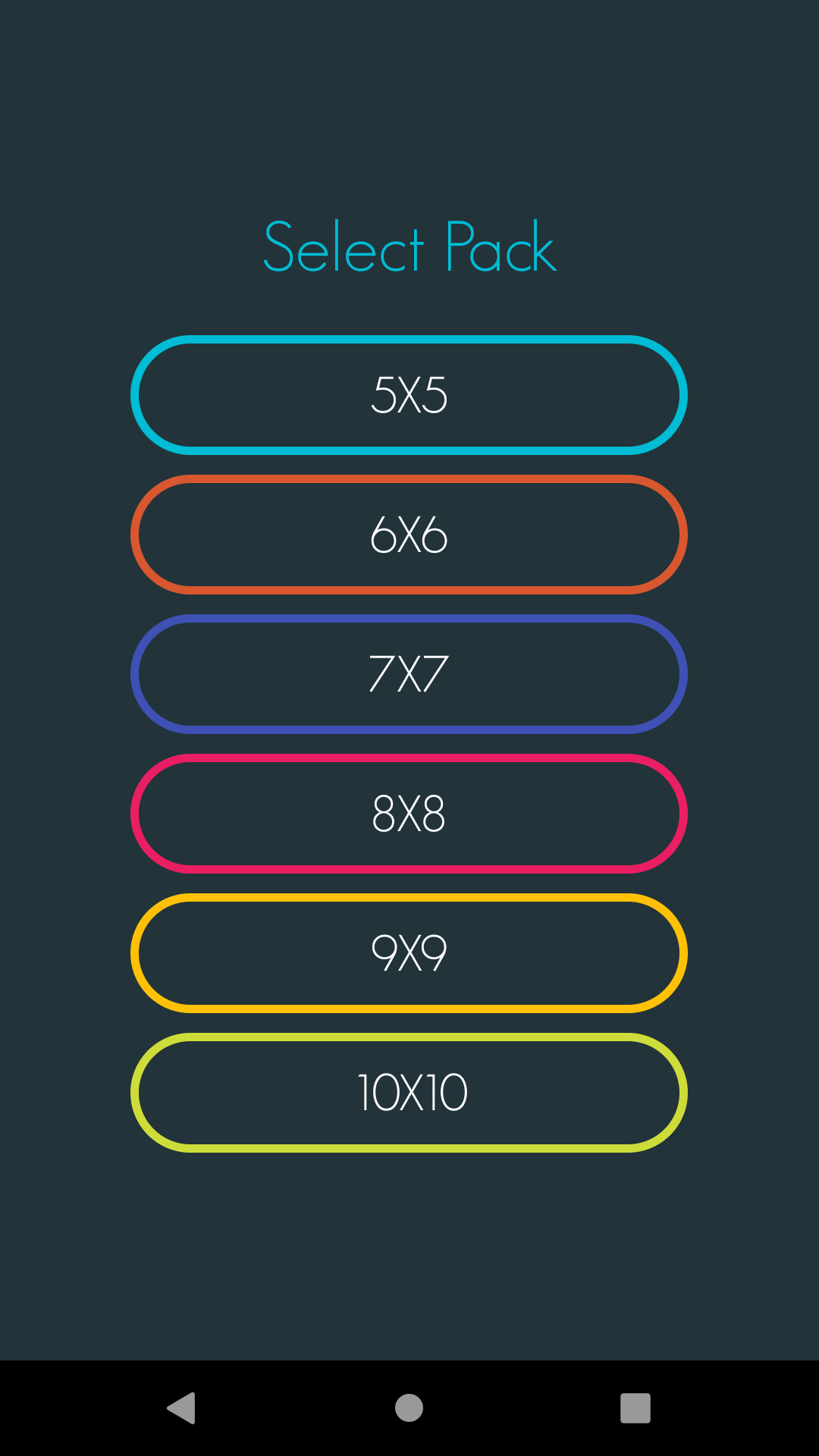Screen dimensions: 819x1456
Task: Open the 10X10 pack
Action: [409, 1093]
